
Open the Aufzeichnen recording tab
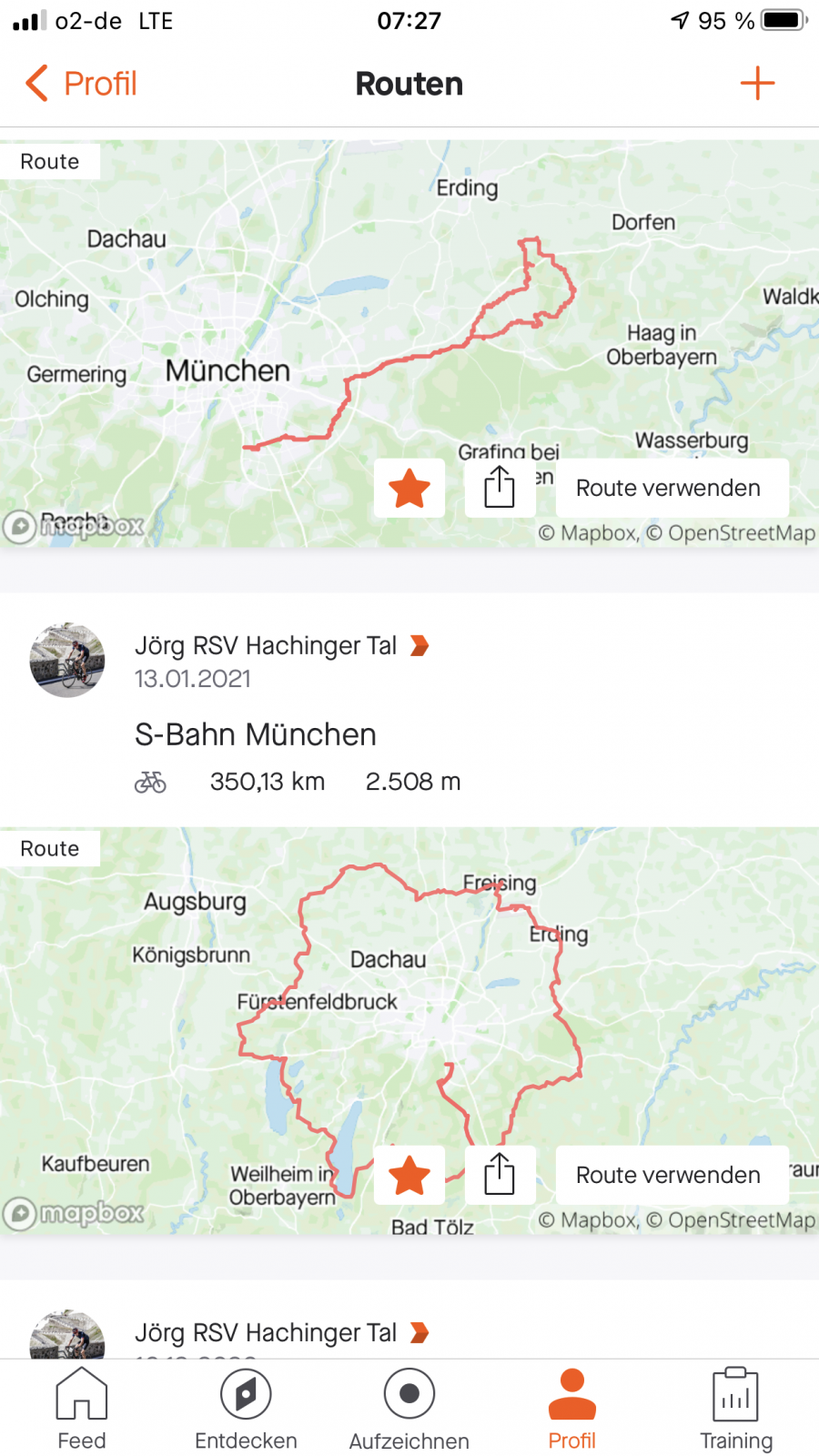tap(409, 1409)
